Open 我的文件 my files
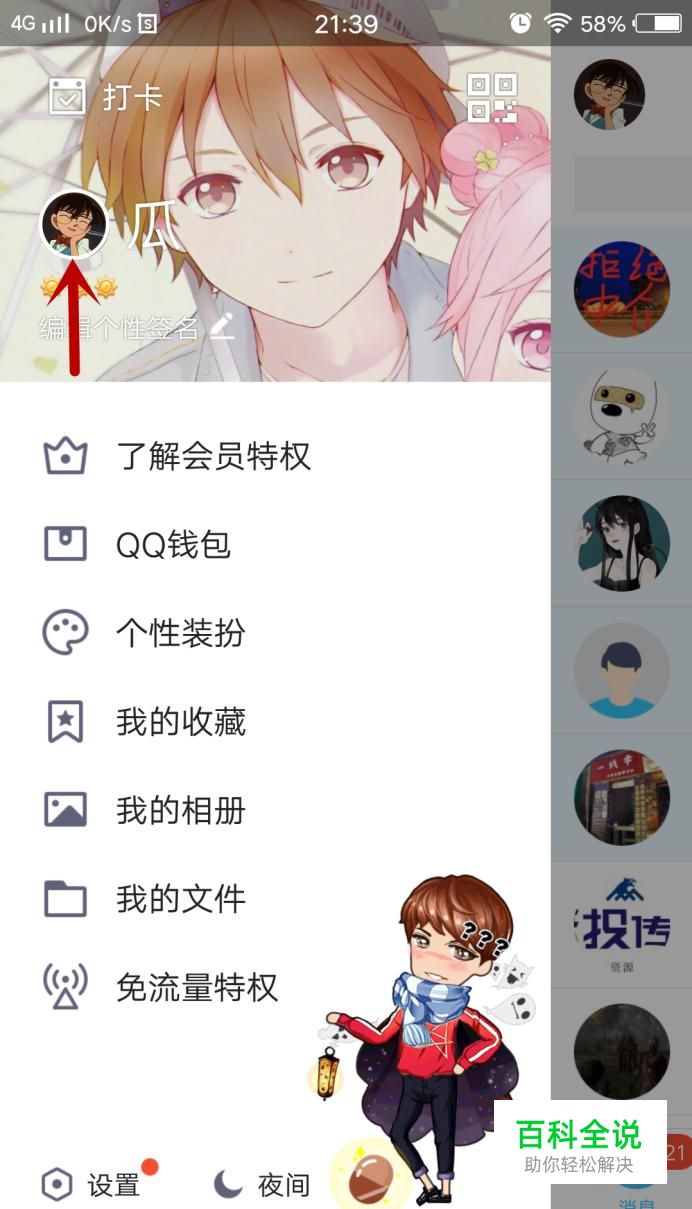692x1209 pixels. pyautogui.click(x=180, y=898)
